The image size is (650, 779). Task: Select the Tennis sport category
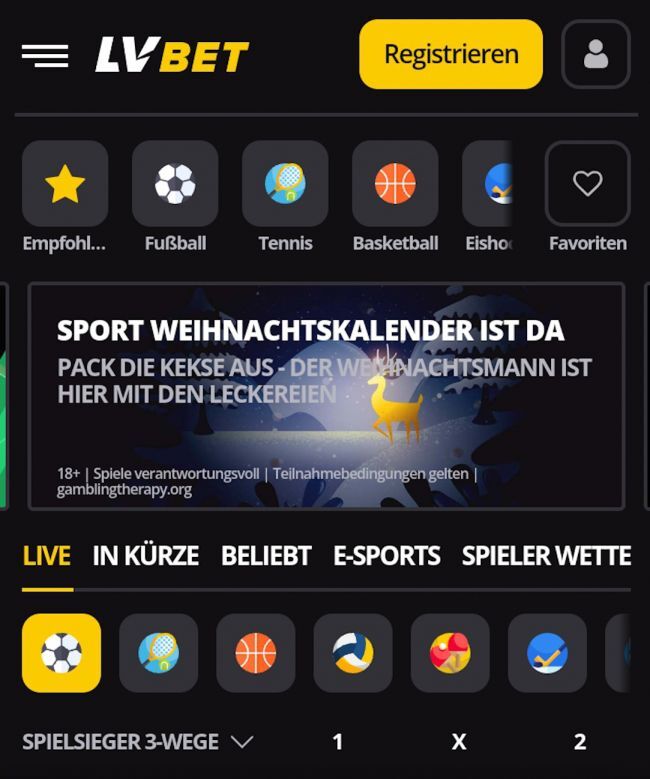click(x=285, y=184)
